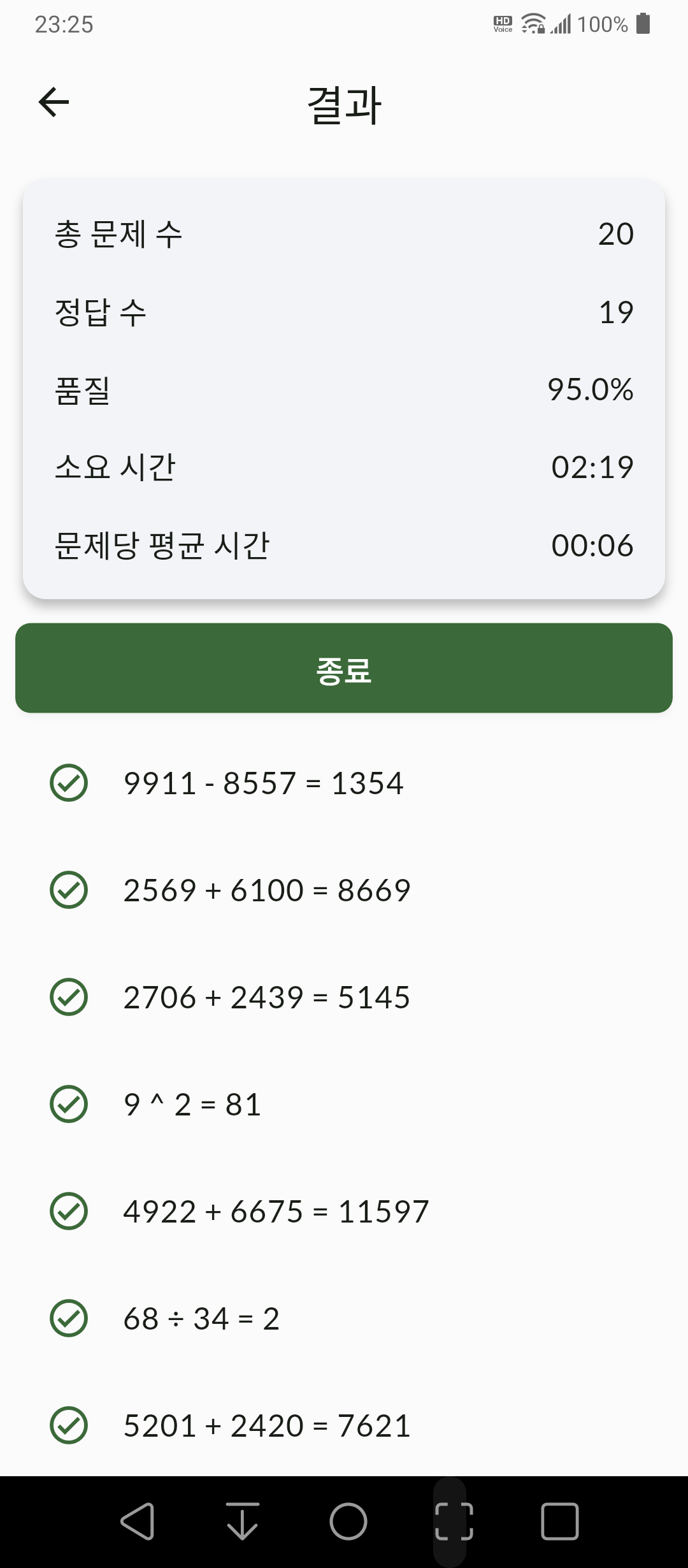Tap the green 종료 button
The width and height of the screenshot is (688, 1568).
pyautogui.click(x=344, y=668)
